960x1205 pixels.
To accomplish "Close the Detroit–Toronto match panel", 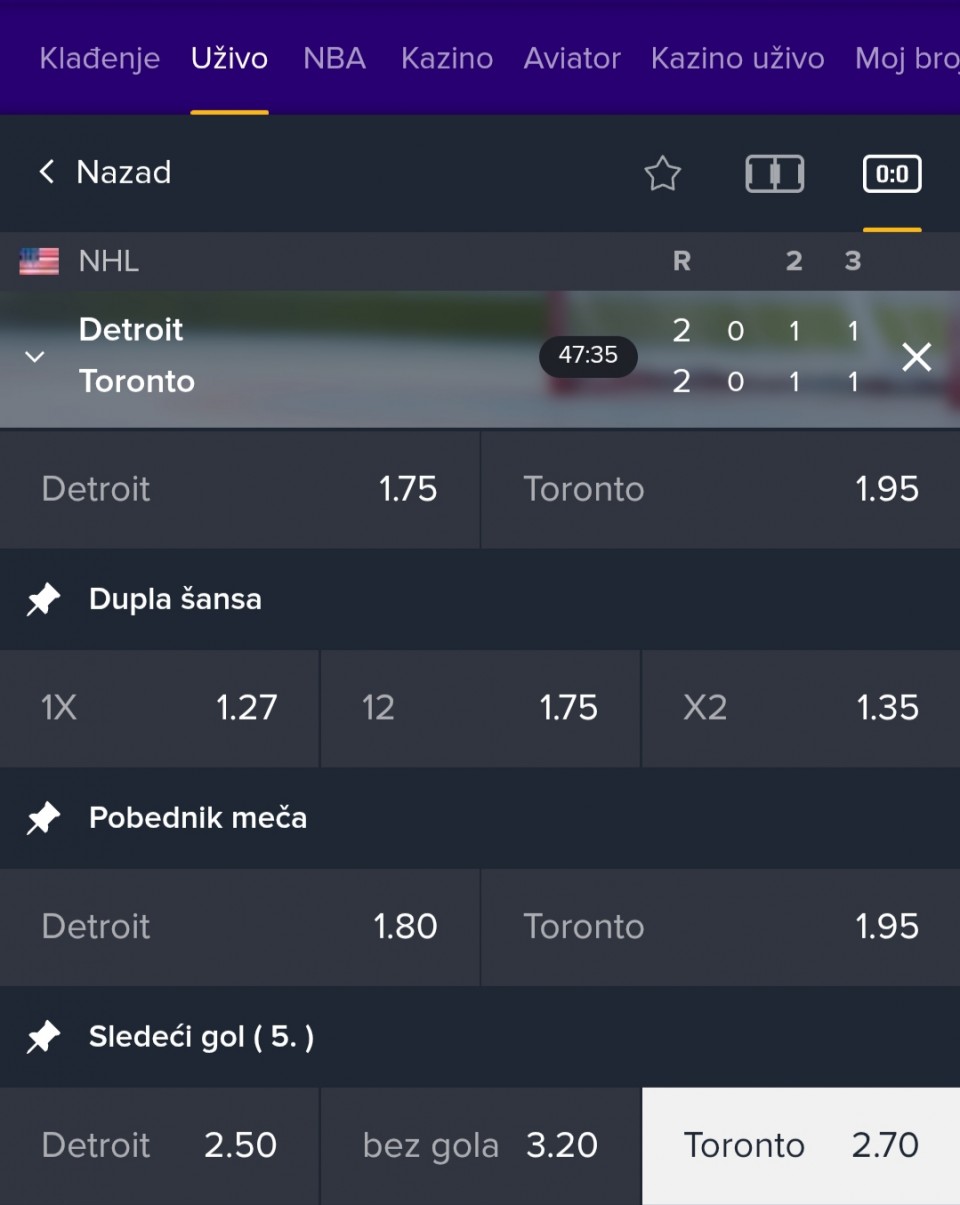I will pyautogui.click(x=916, y=357).
